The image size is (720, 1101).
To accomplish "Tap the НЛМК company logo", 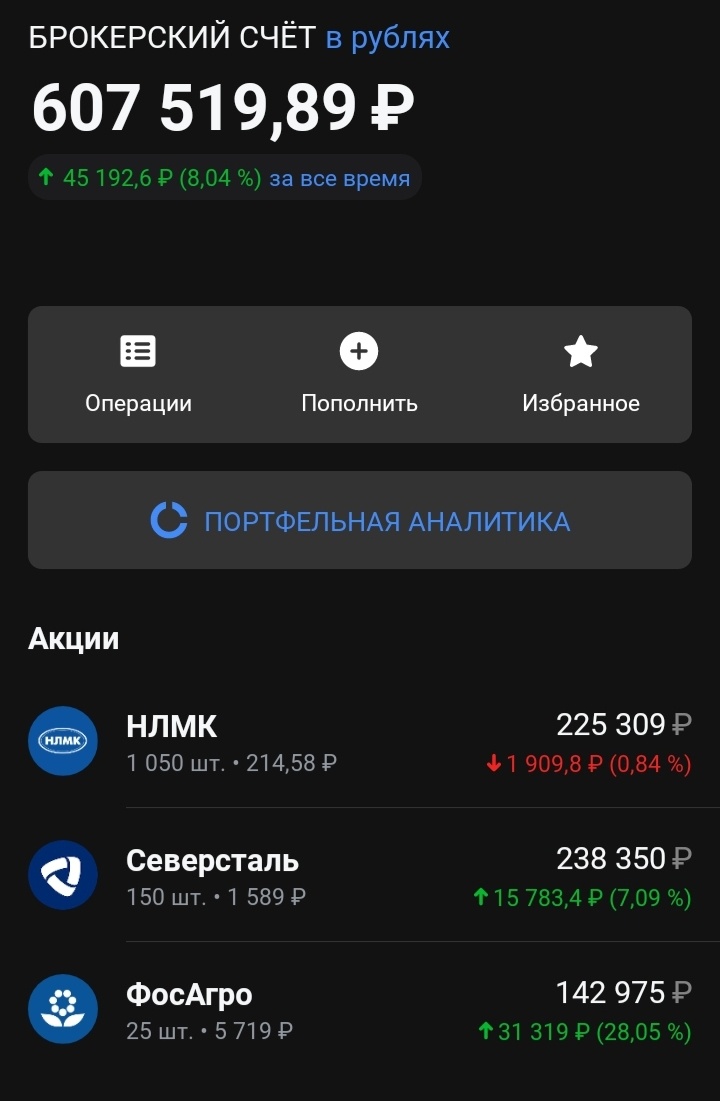I will (x=62, y=741).
